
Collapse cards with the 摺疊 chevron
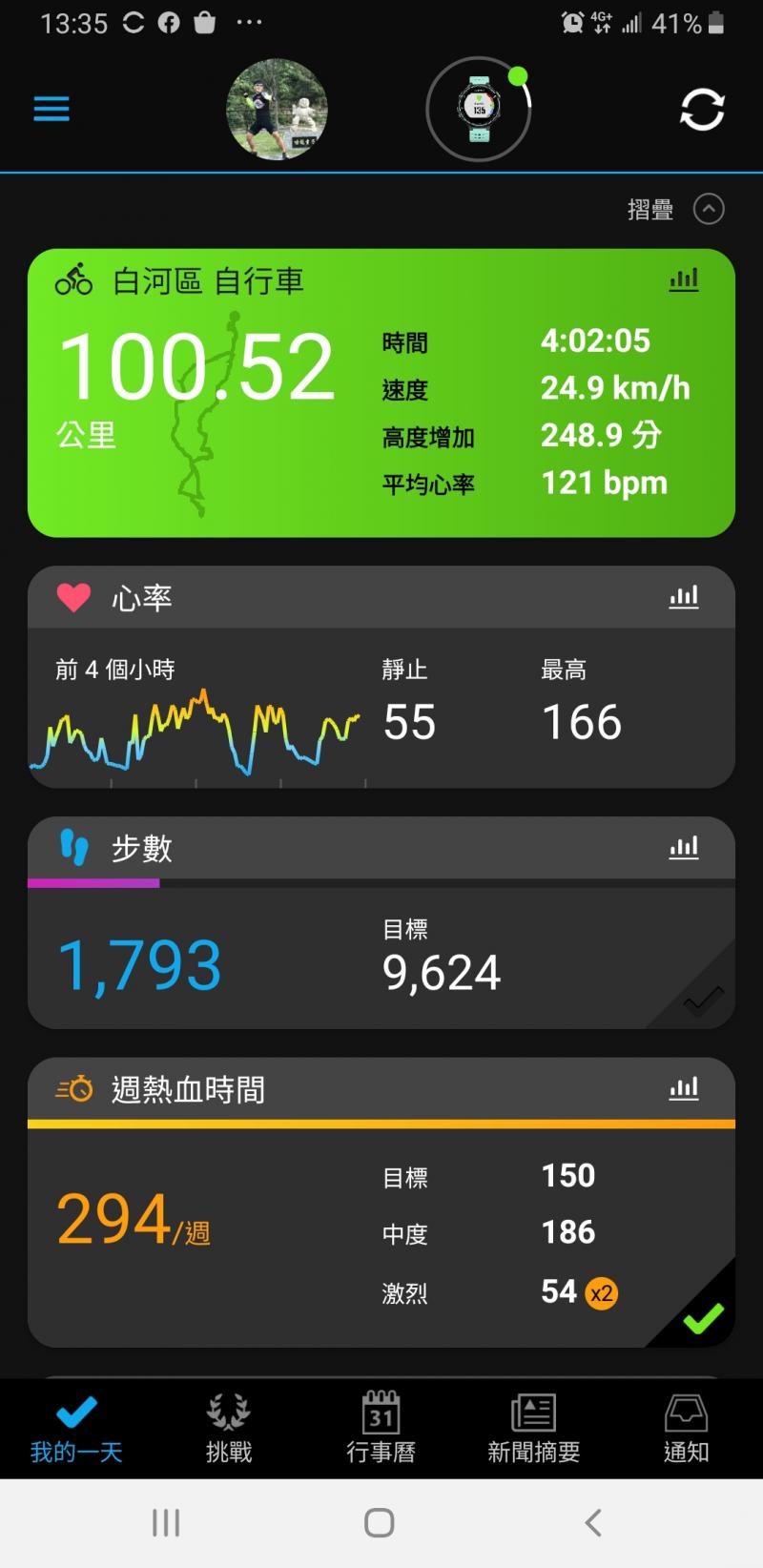709,209
